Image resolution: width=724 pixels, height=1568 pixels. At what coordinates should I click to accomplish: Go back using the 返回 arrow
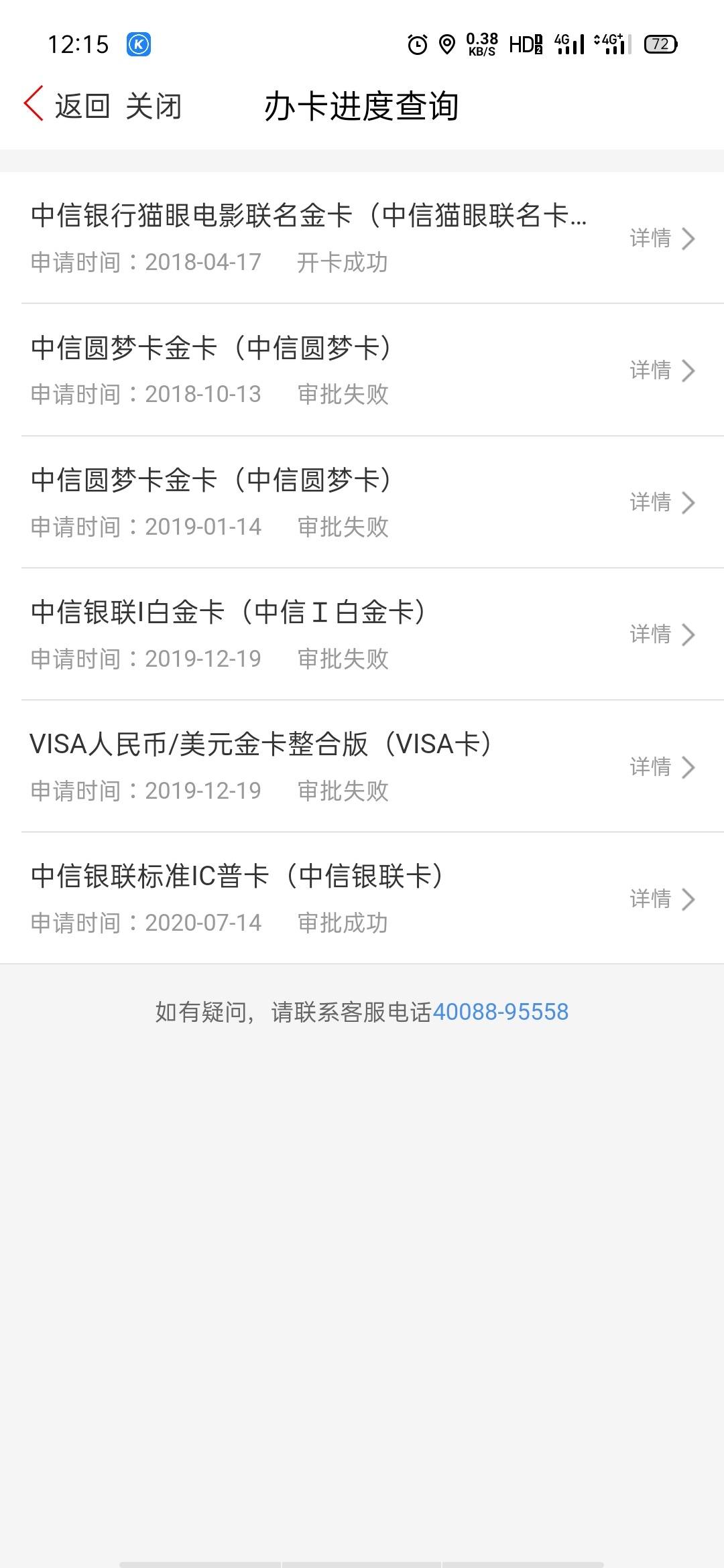point(66,106)
